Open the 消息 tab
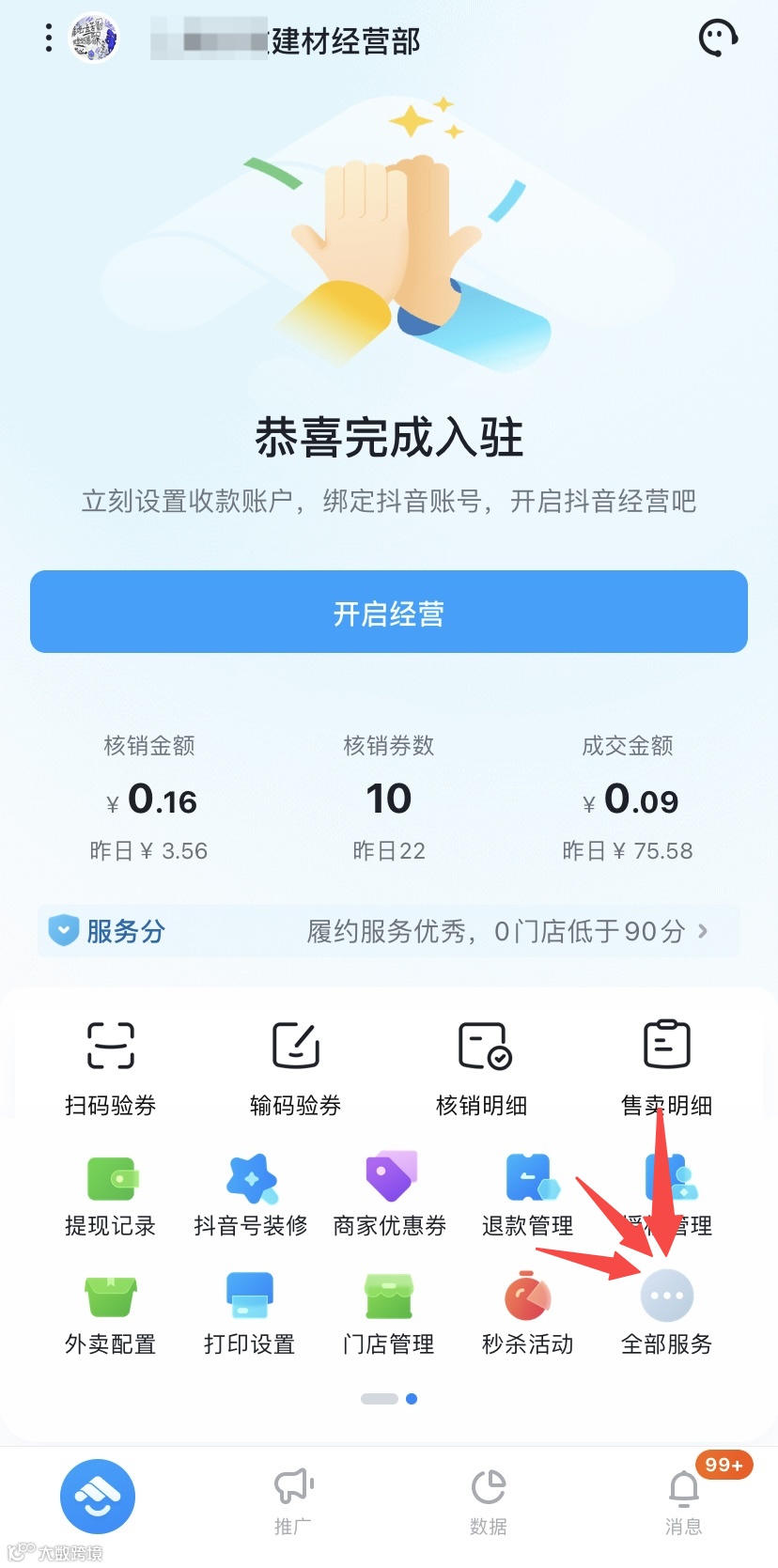This screenshot has width=778, height=1568. click(684, 1501)
